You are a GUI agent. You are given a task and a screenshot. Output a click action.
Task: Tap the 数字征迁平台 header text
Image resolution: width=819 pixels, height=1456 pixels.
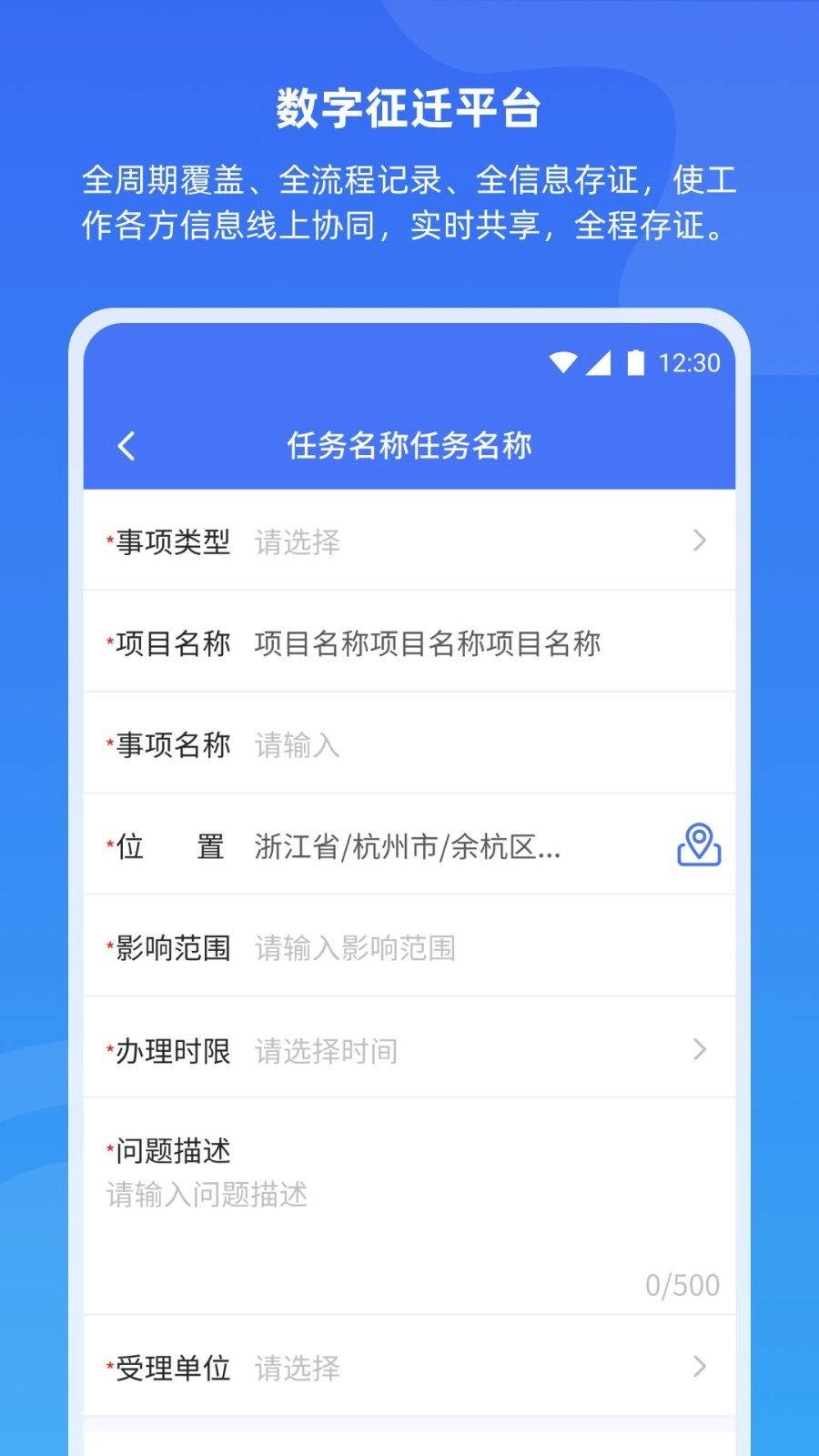pos(409,109)
